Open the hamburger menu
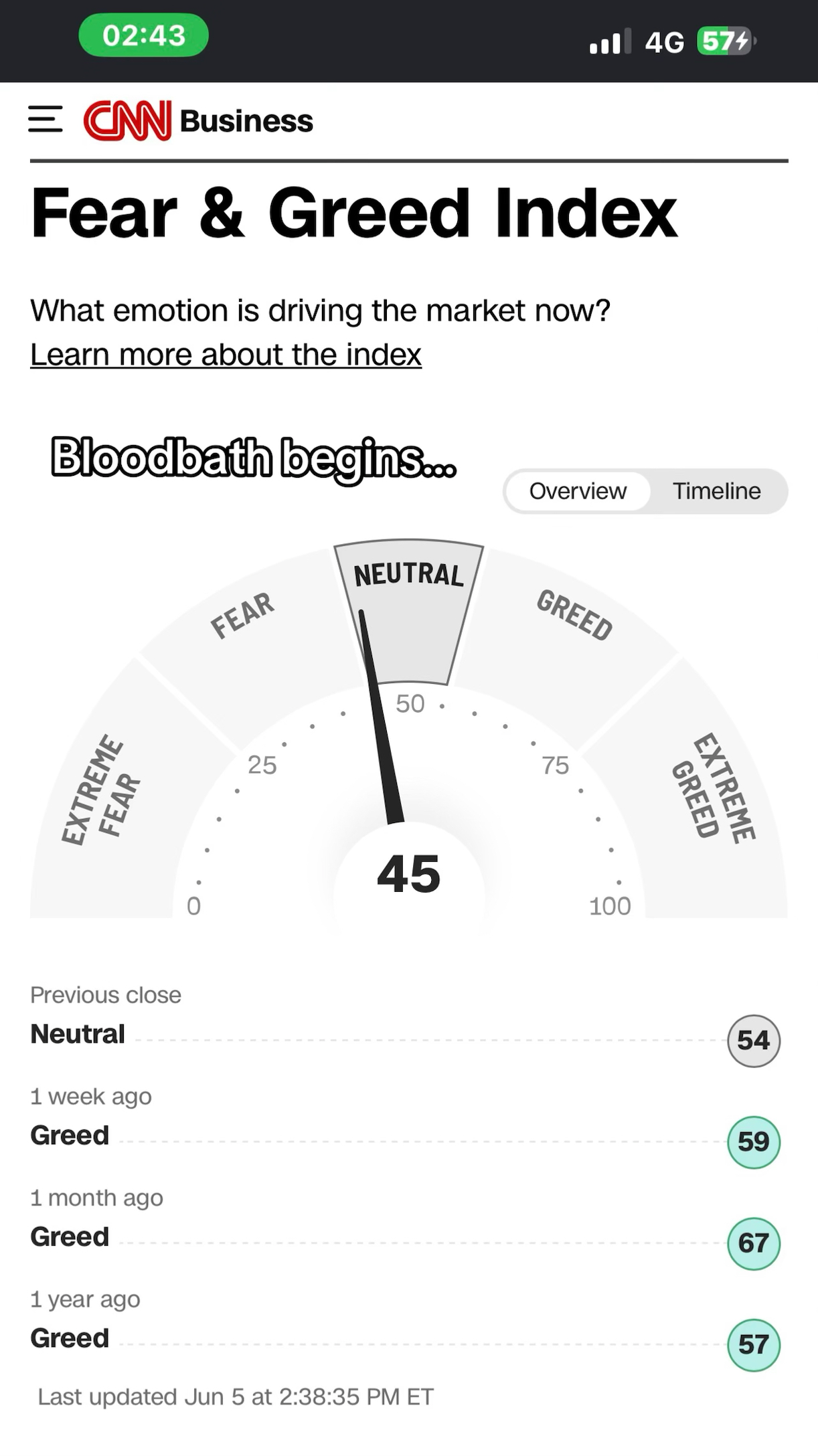 46,120
